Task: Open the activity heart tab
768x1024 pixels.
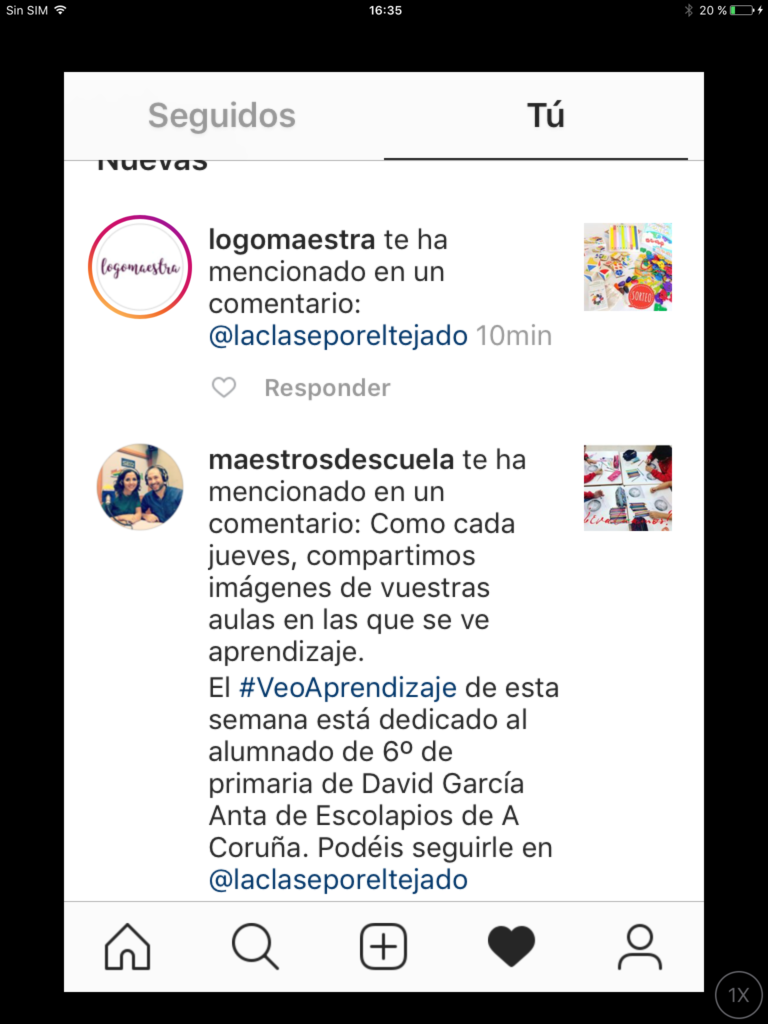Action: point(511,946)
